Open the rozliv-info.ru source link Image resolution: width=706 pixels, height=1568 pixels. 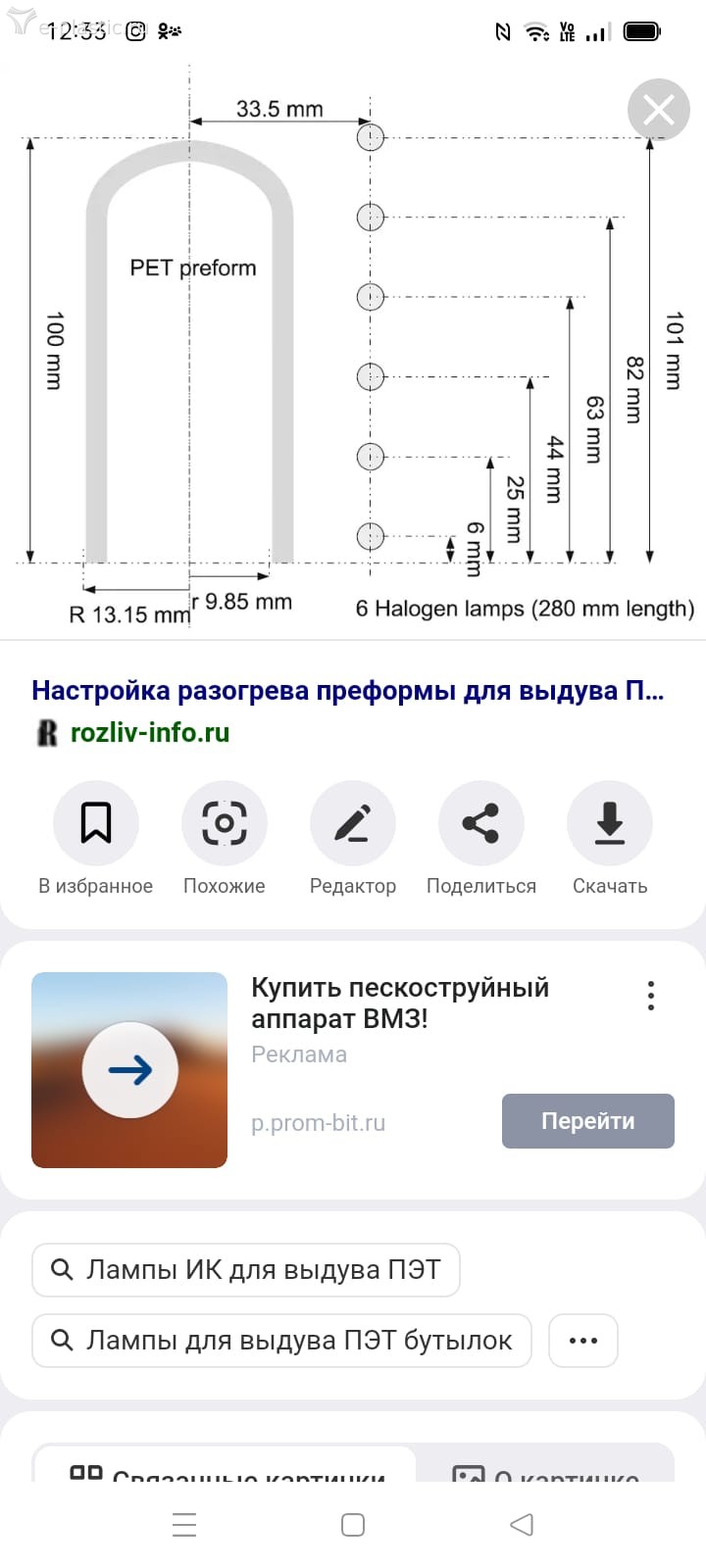coord(149,732)
